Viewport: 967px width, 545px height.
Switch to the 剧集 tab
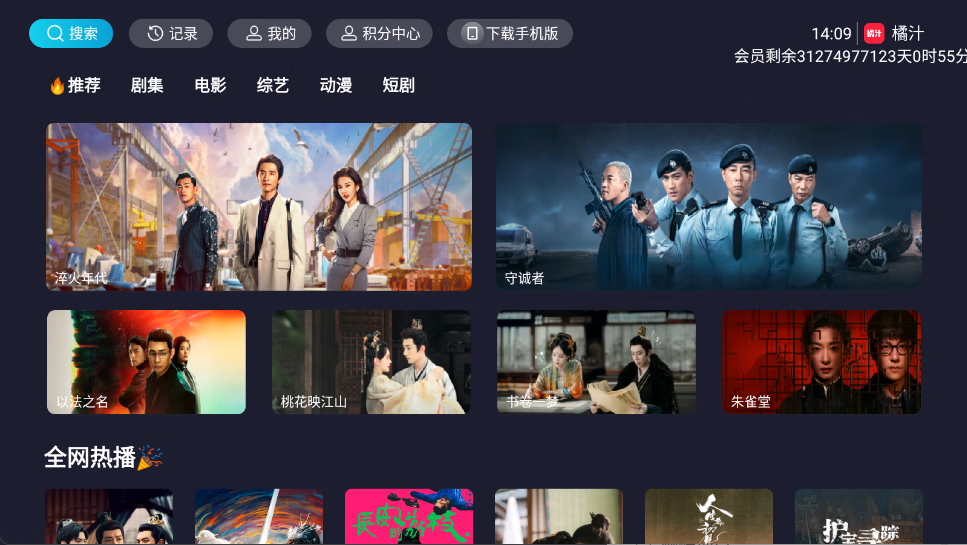(147, 86)
